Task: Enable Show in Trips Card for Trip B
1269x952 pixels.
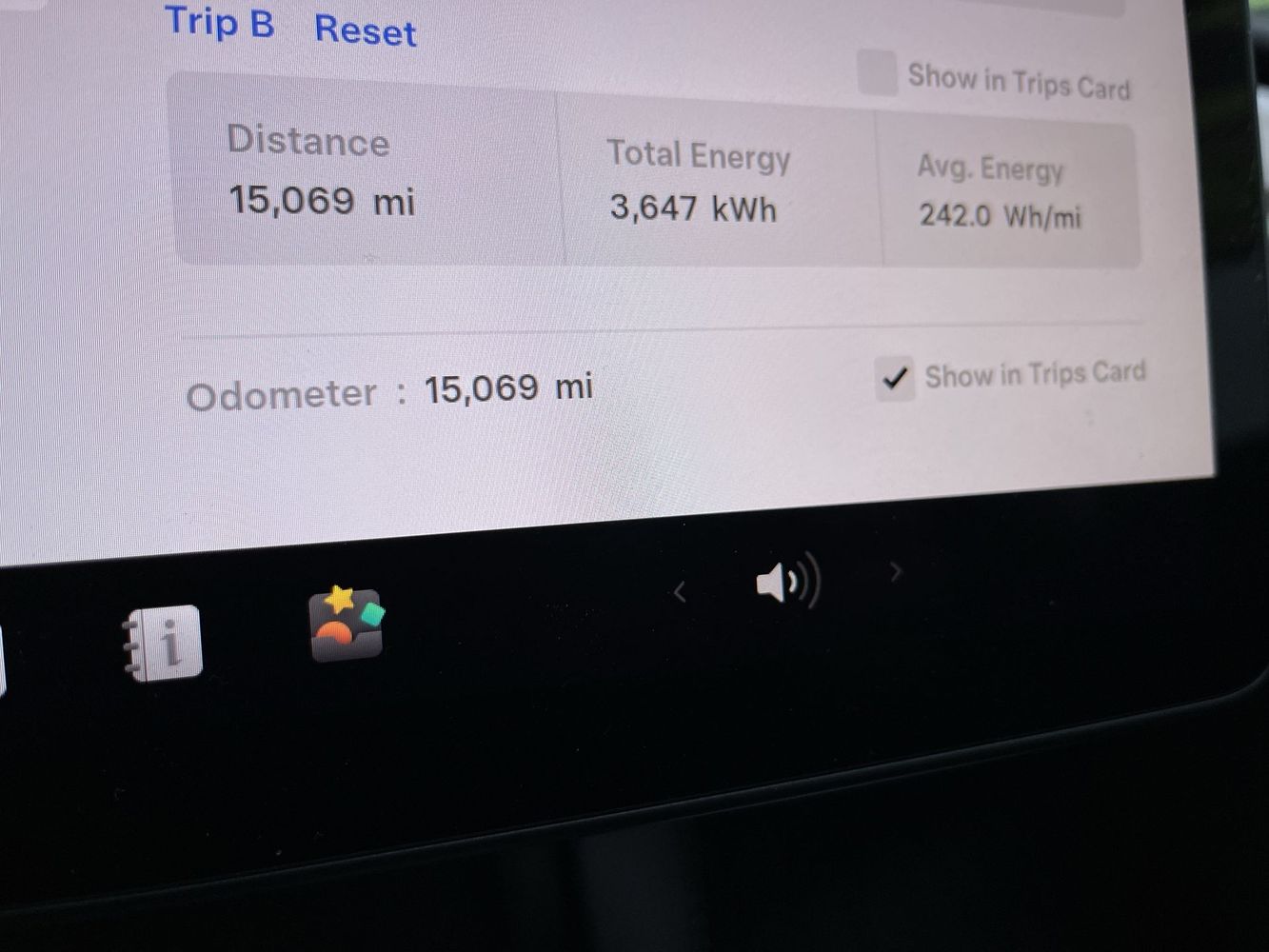Action: 876,73
